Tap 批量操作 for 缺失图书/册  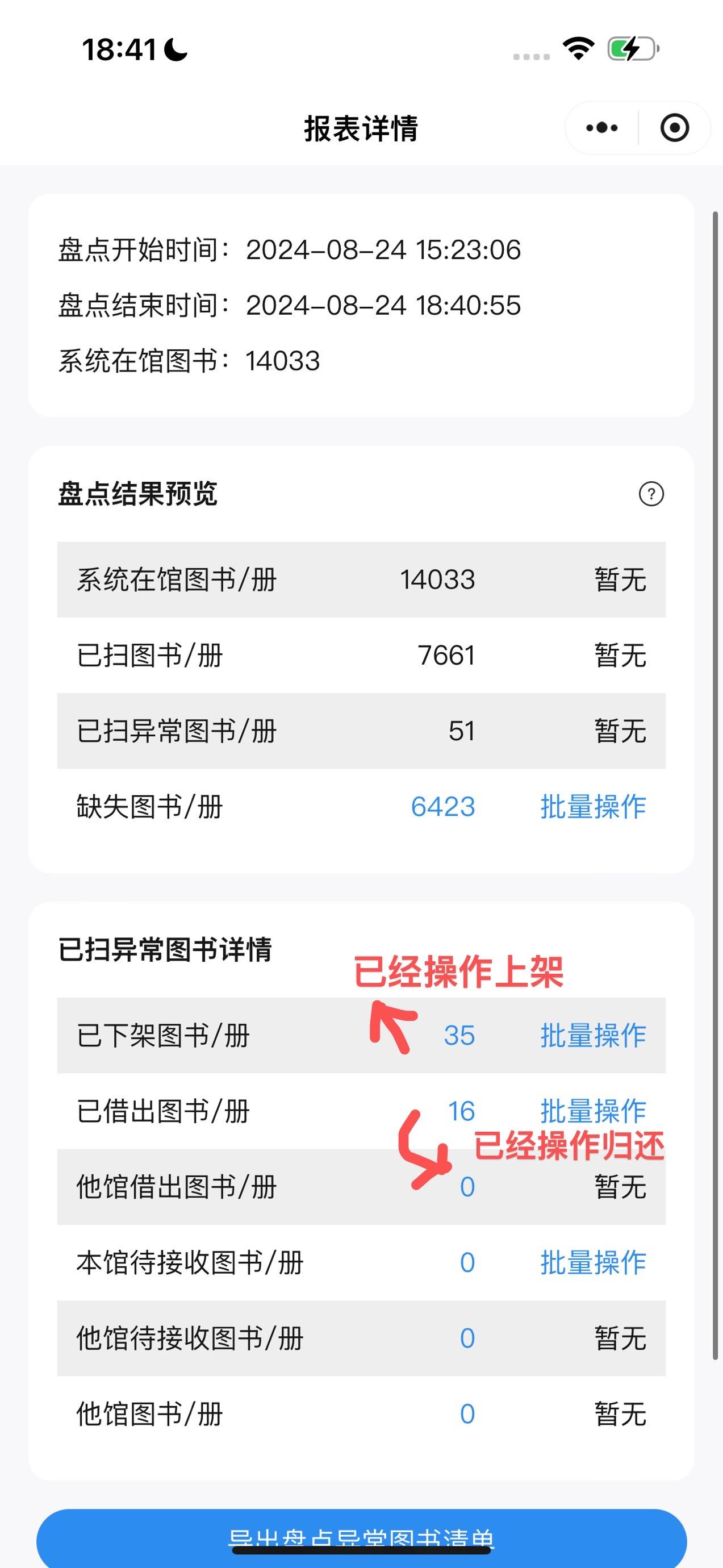pos(593,807)
